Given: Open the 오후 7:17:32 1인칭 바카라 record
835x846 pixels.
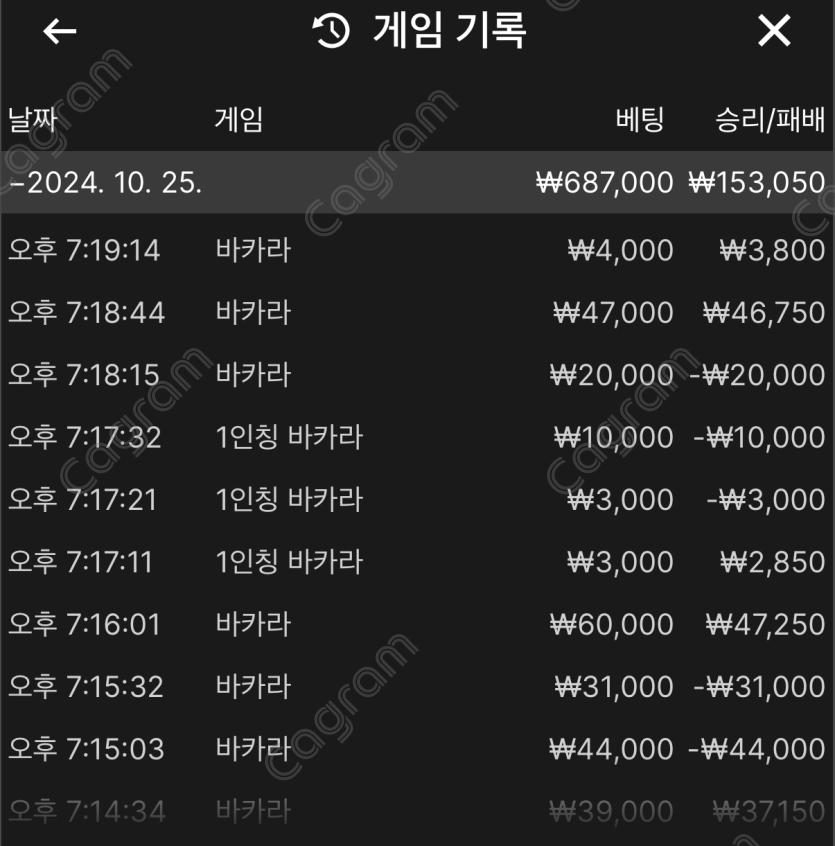Looking at the screenshot, I should [417, 437].
